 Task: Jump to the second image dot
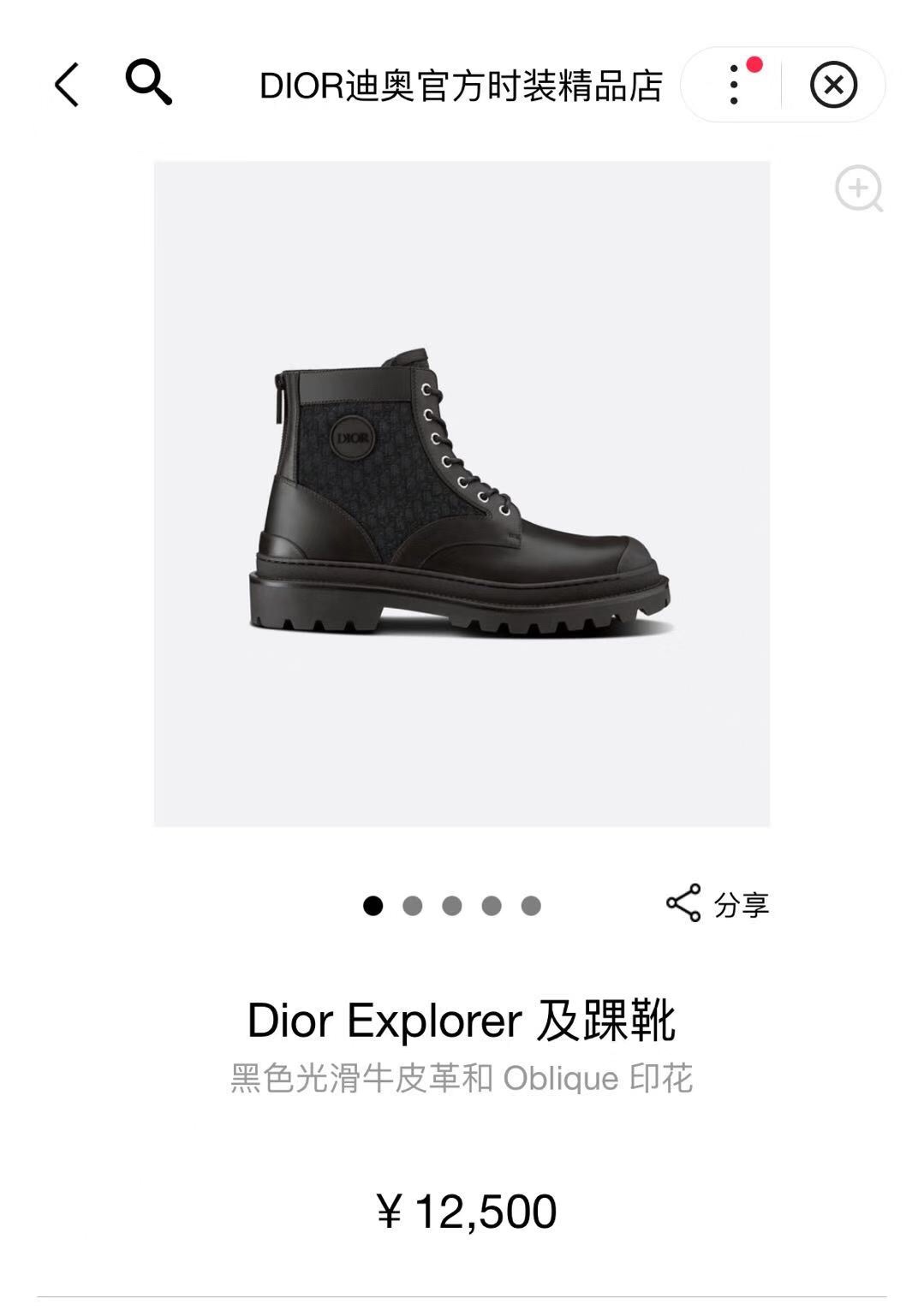pos(413,906)
